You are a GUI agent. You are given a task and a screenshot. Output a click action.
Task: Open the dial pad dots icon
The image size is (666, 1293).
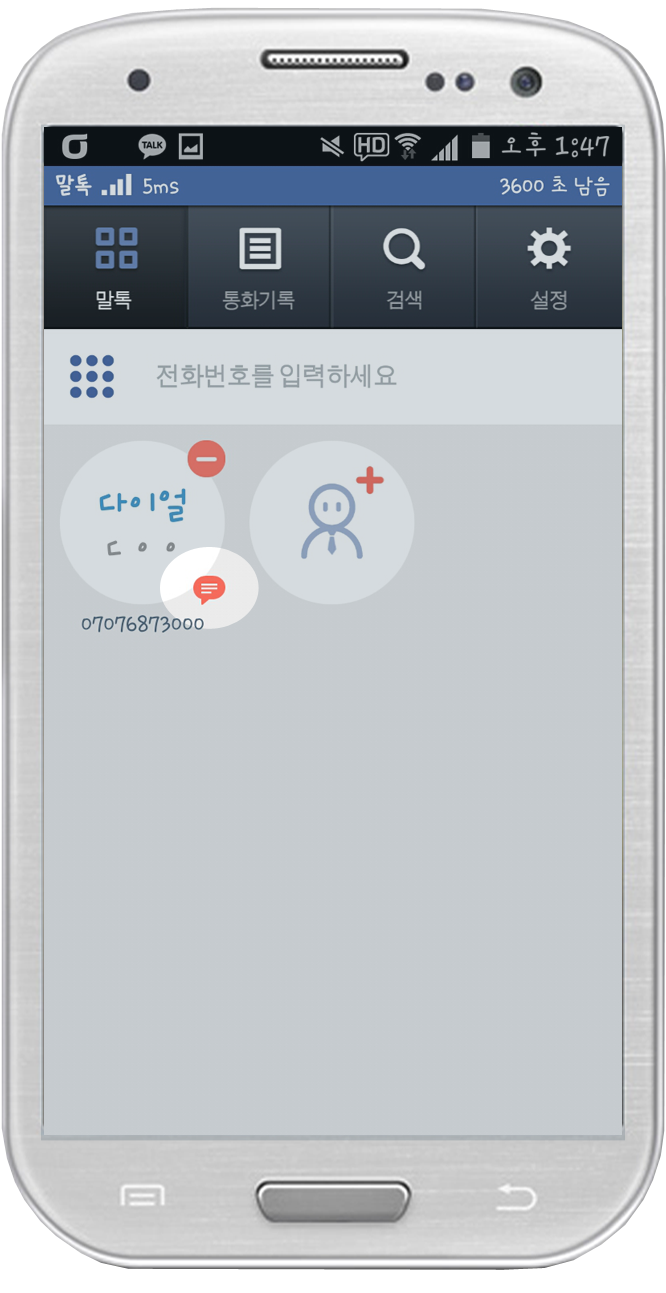[92, 376]
